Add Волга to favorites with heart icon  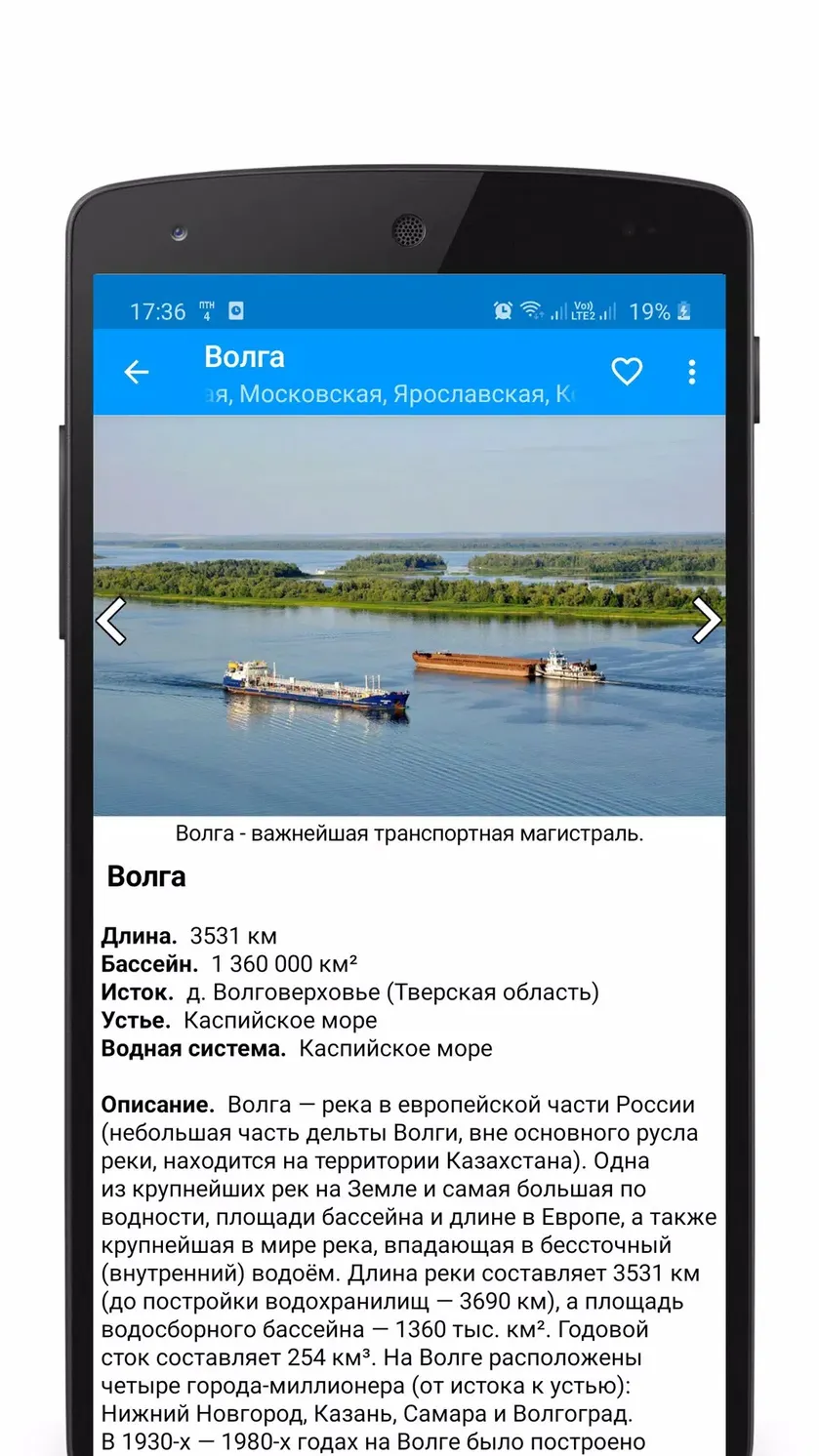point(627,371)
